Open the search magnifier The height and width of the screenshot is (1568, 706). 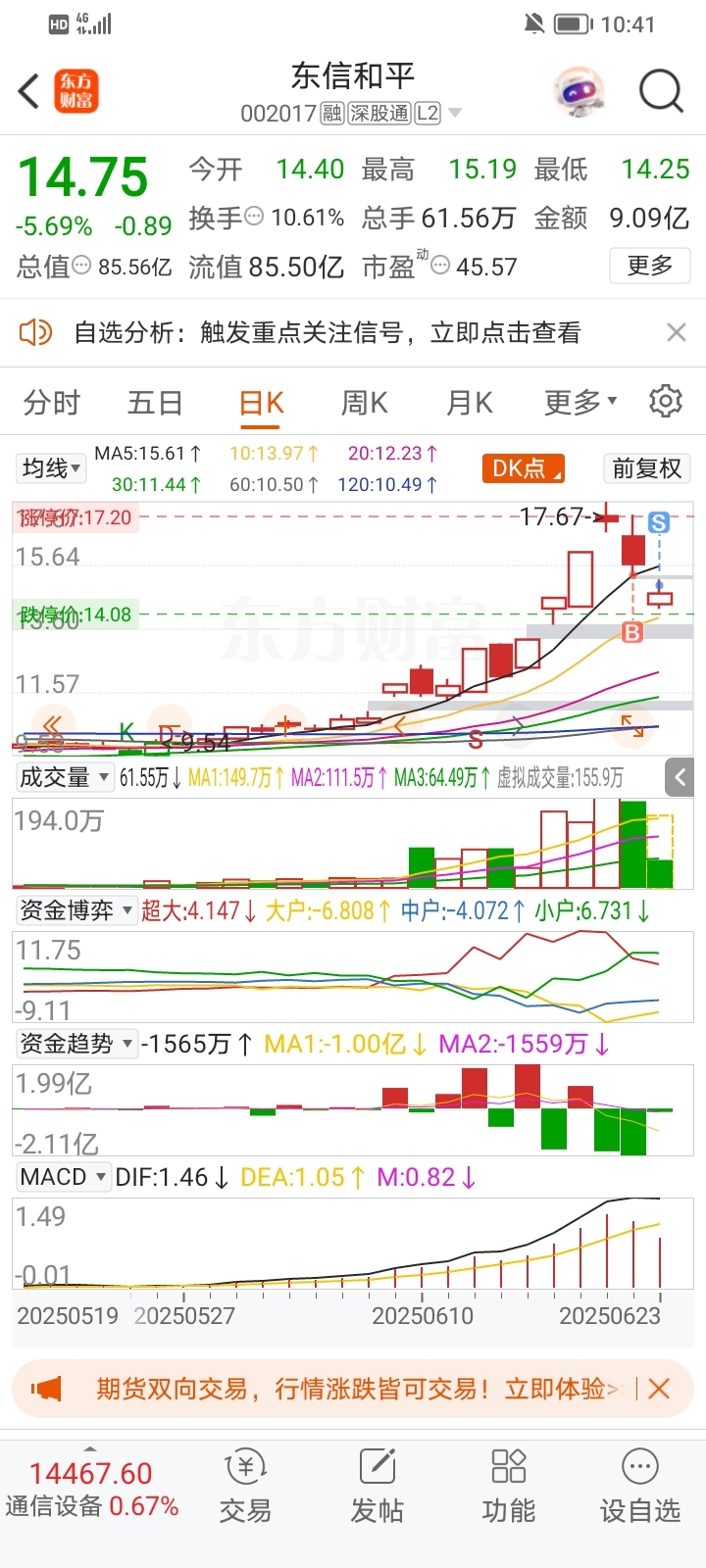[x=660, y=92]
